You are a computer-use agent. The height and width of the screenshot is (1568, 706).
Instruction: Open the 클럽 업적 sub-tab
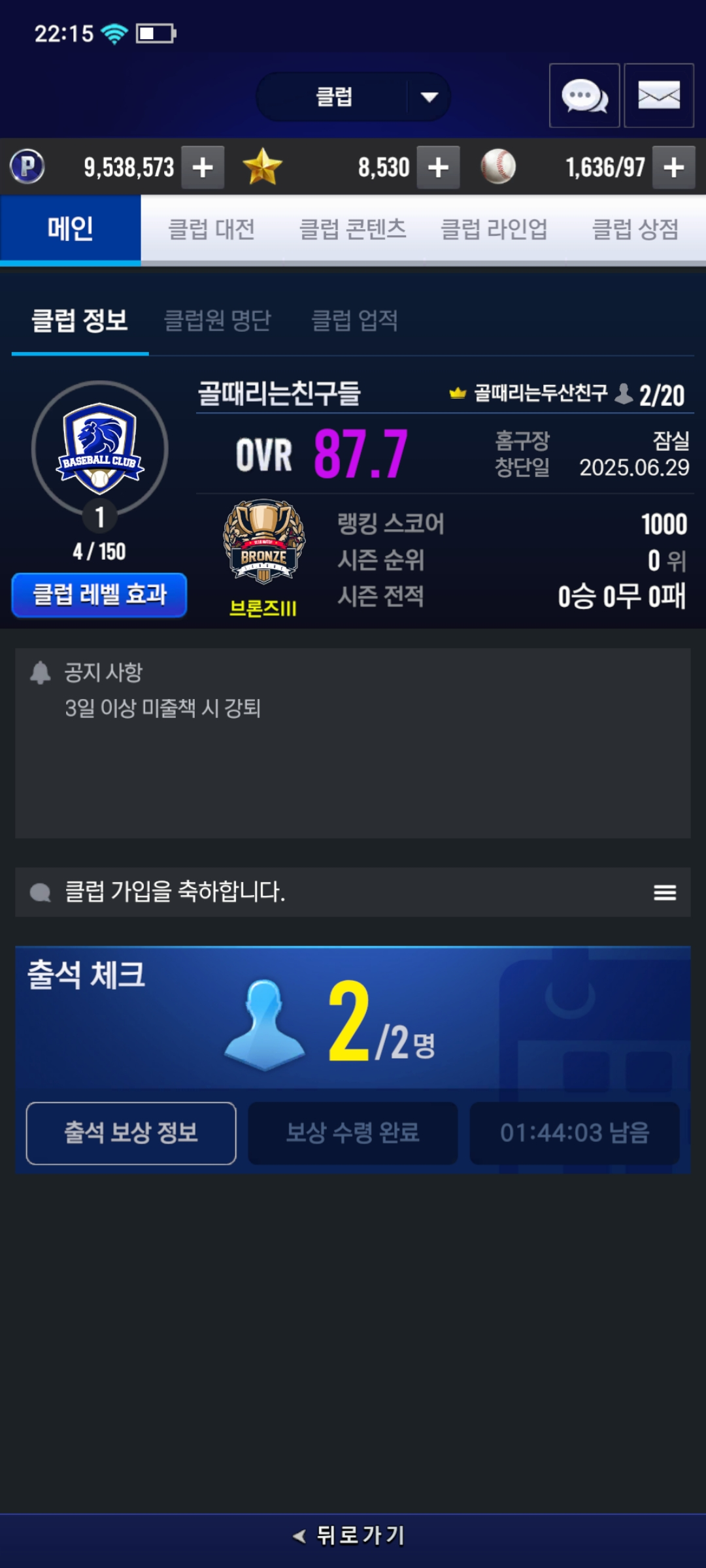pos(354,321)
